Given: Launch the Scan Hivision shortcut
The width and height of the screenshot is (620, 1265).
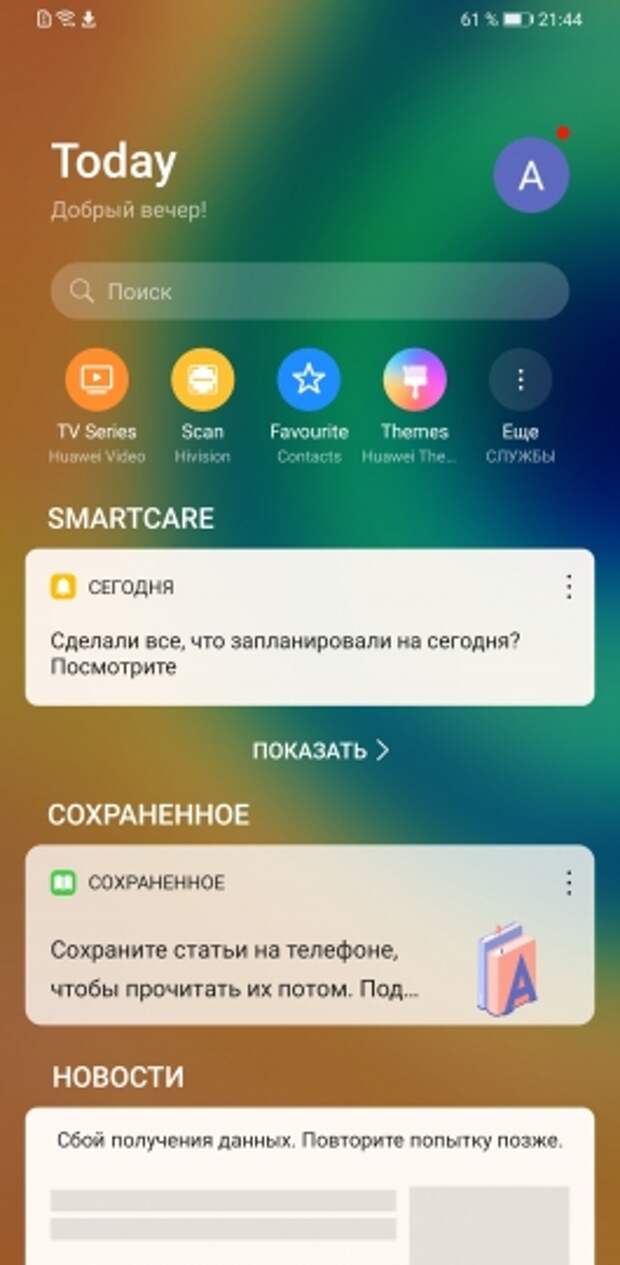Looking at the screenshot, I should pyautogui.click(x=202, y=380).
